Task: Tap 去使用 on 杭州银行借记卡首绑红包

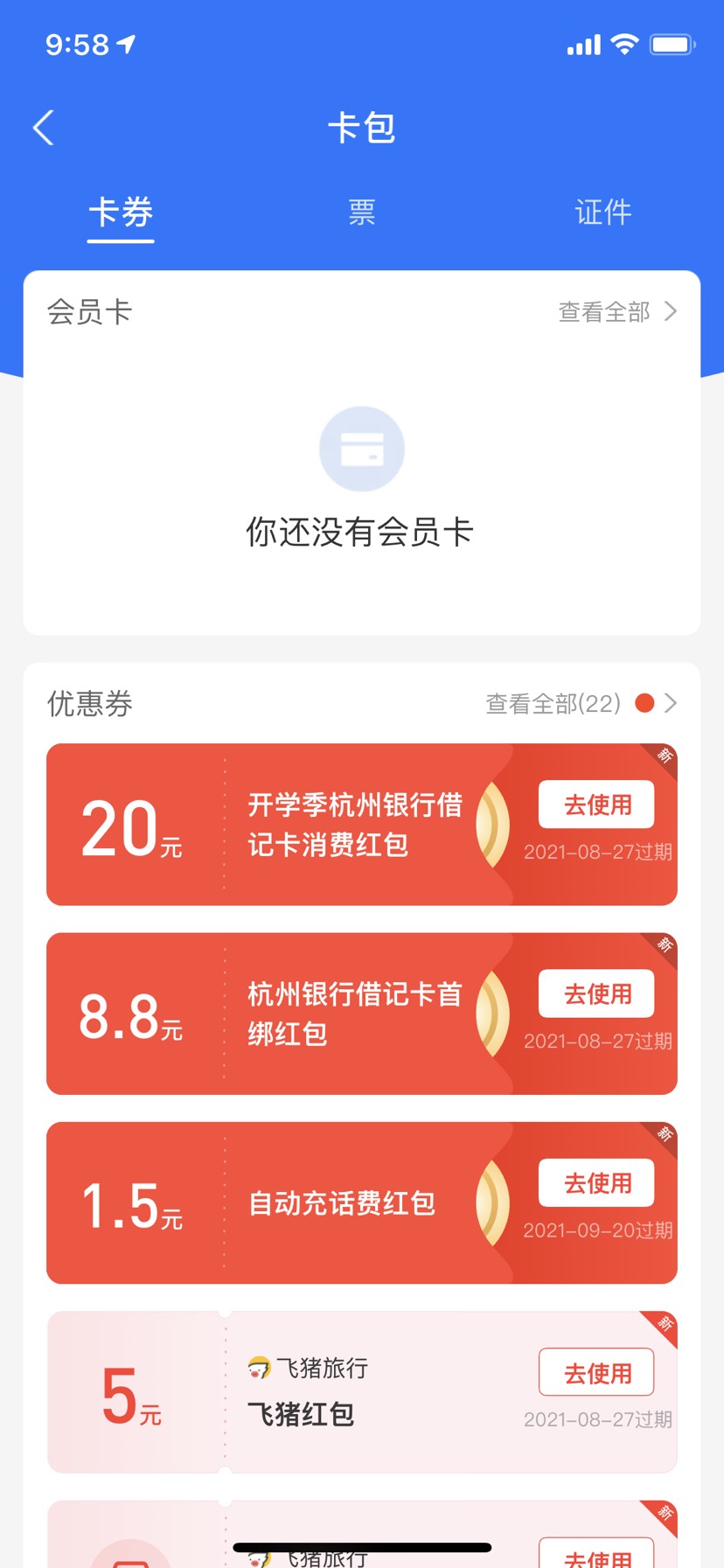Action: 596,993
